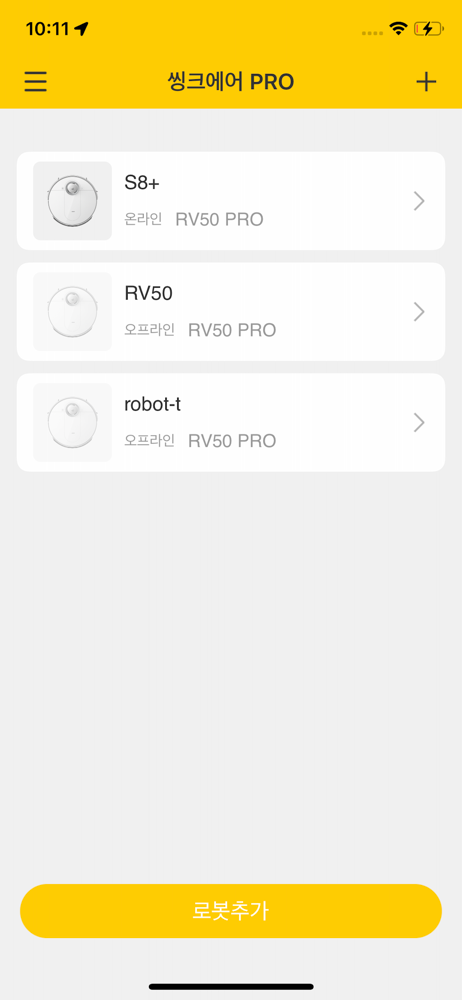462x1000 pixels.
Task: Open the robot-t device card
Action: click(x=231, y=422)
